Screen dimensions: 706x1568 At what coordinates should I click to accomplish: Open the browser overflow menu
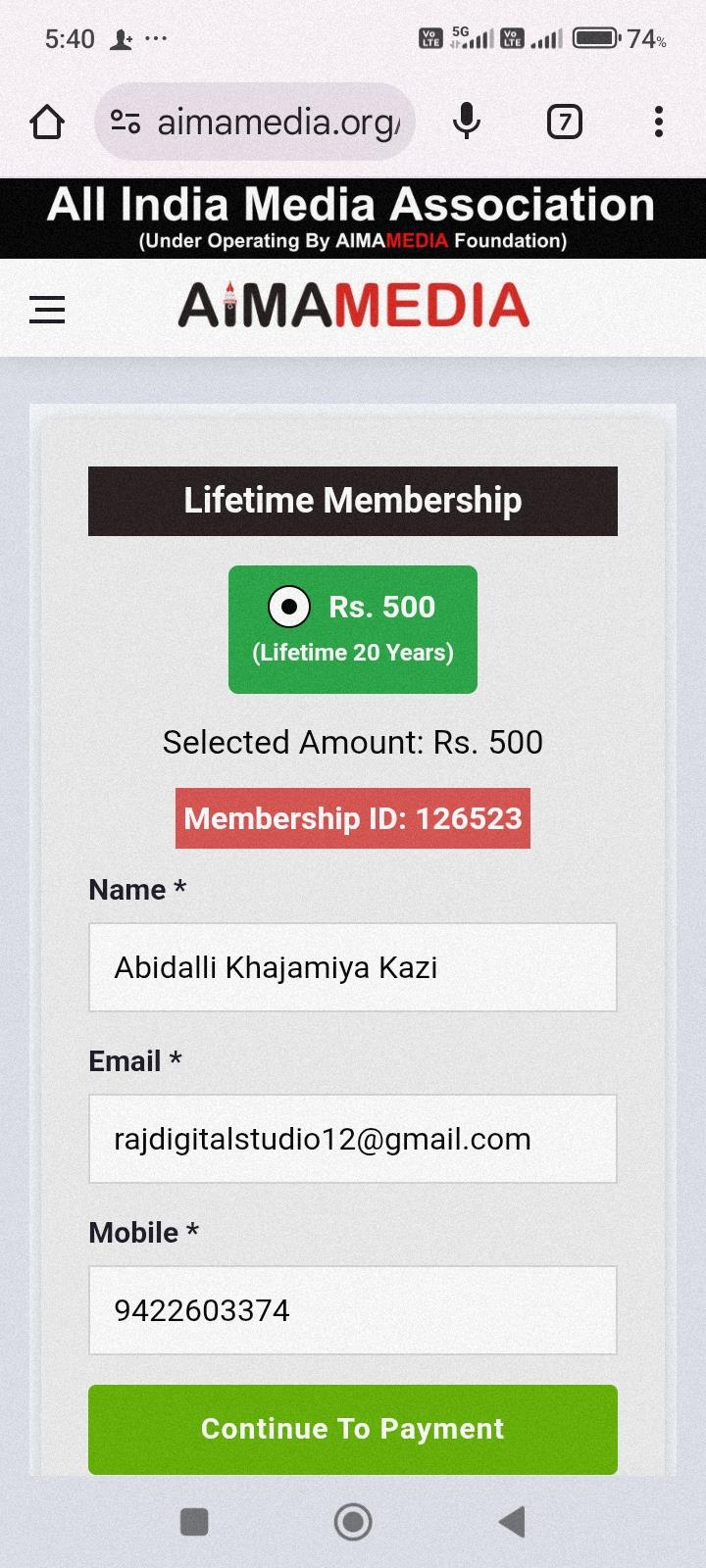tap(659, 122)
